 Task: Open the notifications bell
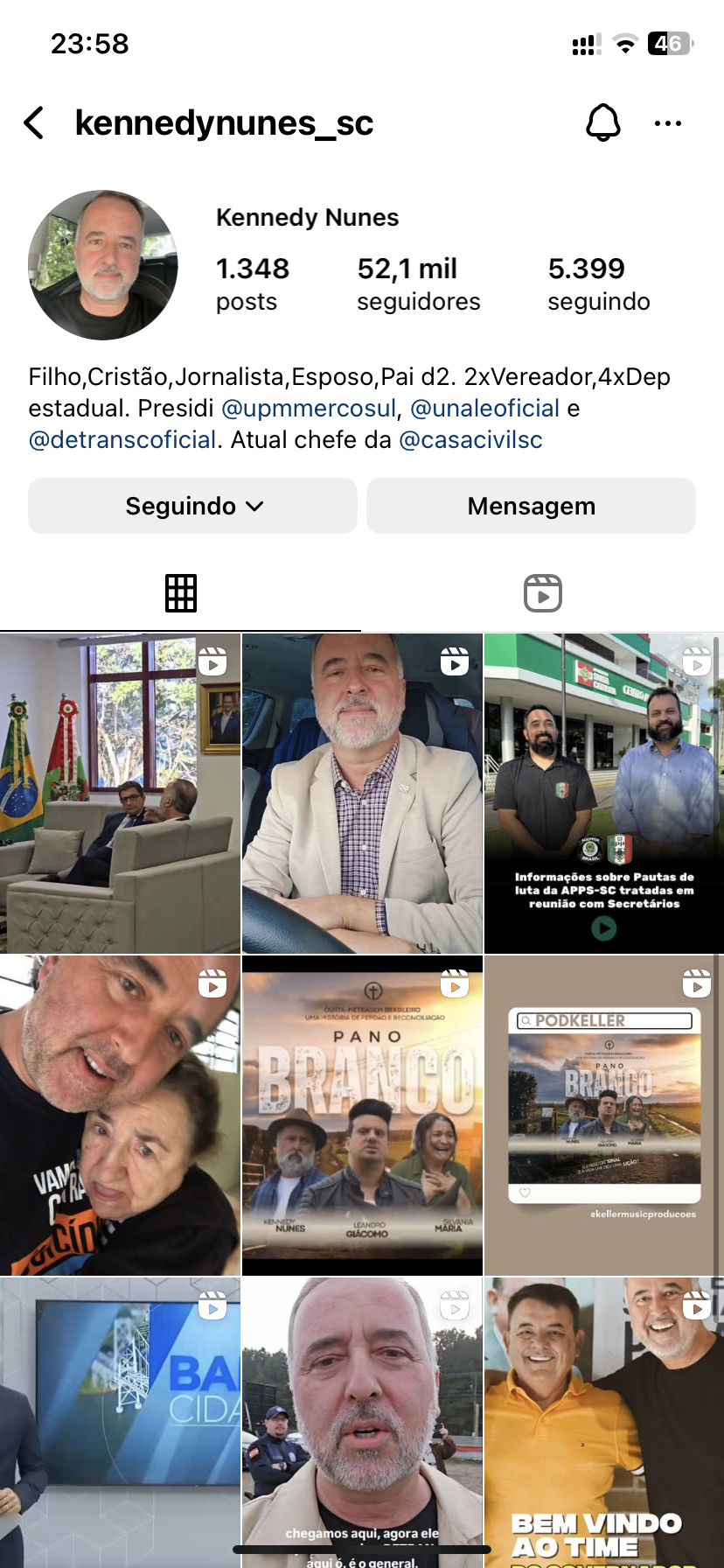coord(602,123)
